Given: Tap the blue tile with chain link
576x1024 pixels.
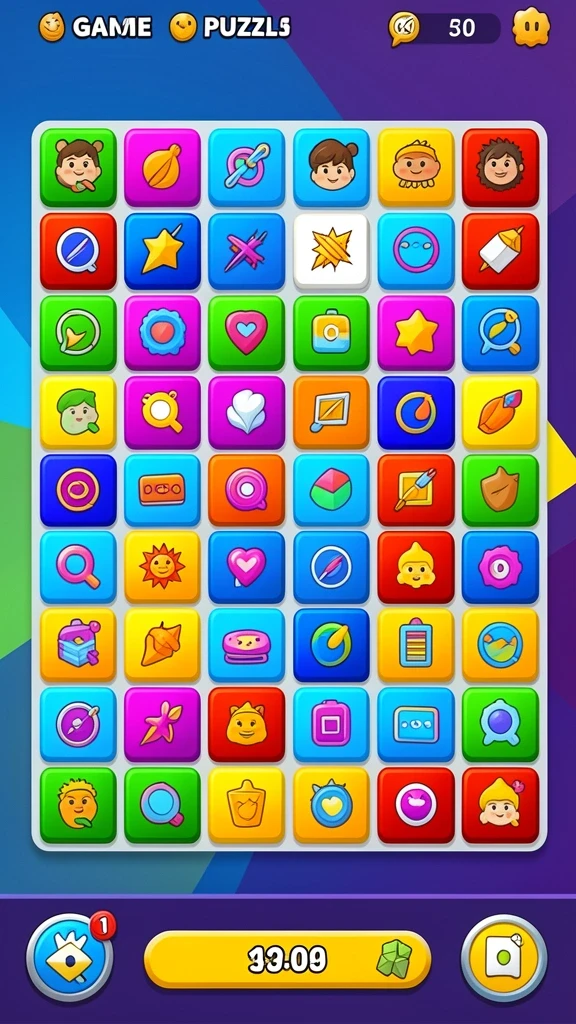Looking at the screenshot, I should (x=246, y=167).
